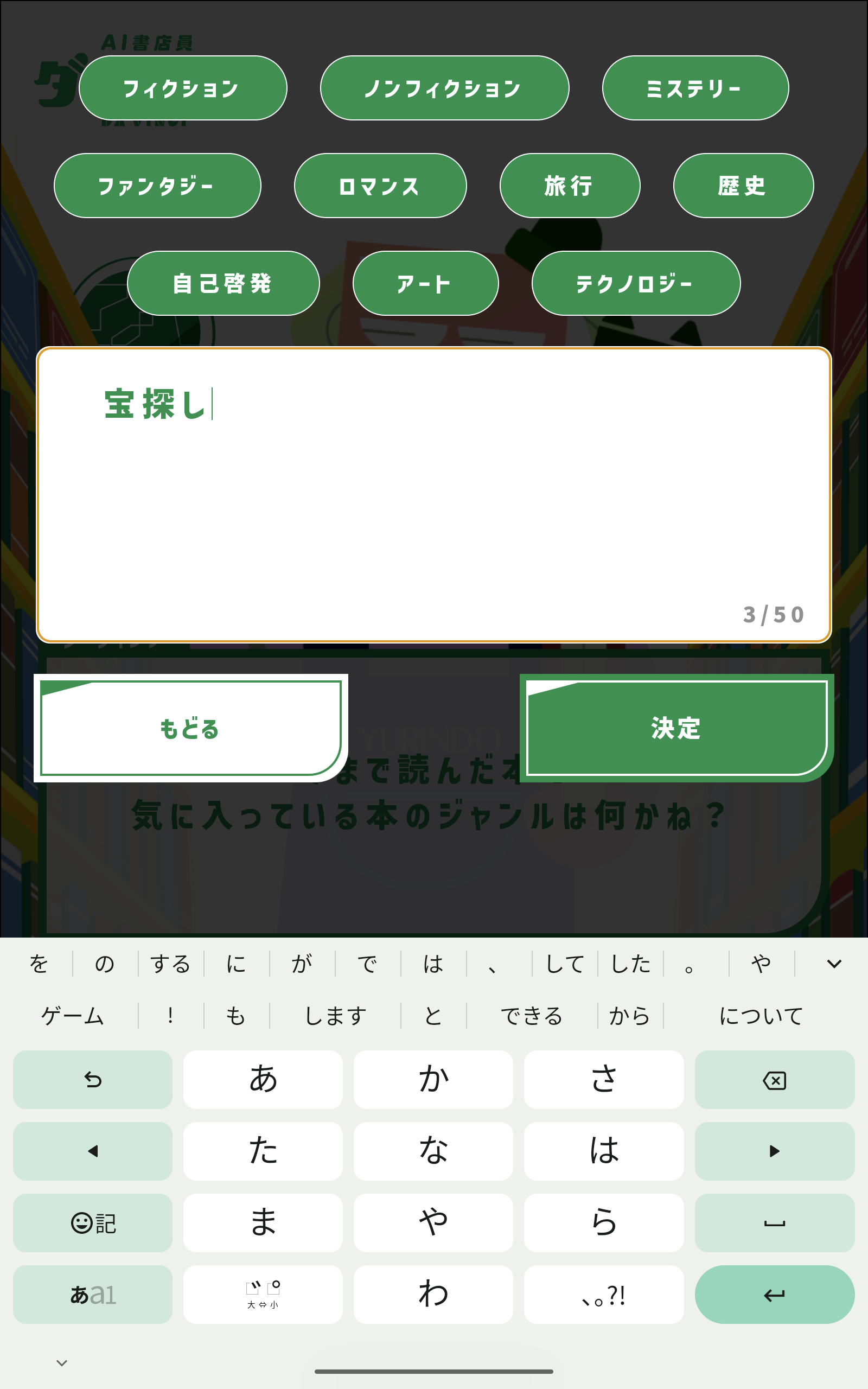
Task: Pick the ミステリー genre chip
Action: (x=694, y=88)
